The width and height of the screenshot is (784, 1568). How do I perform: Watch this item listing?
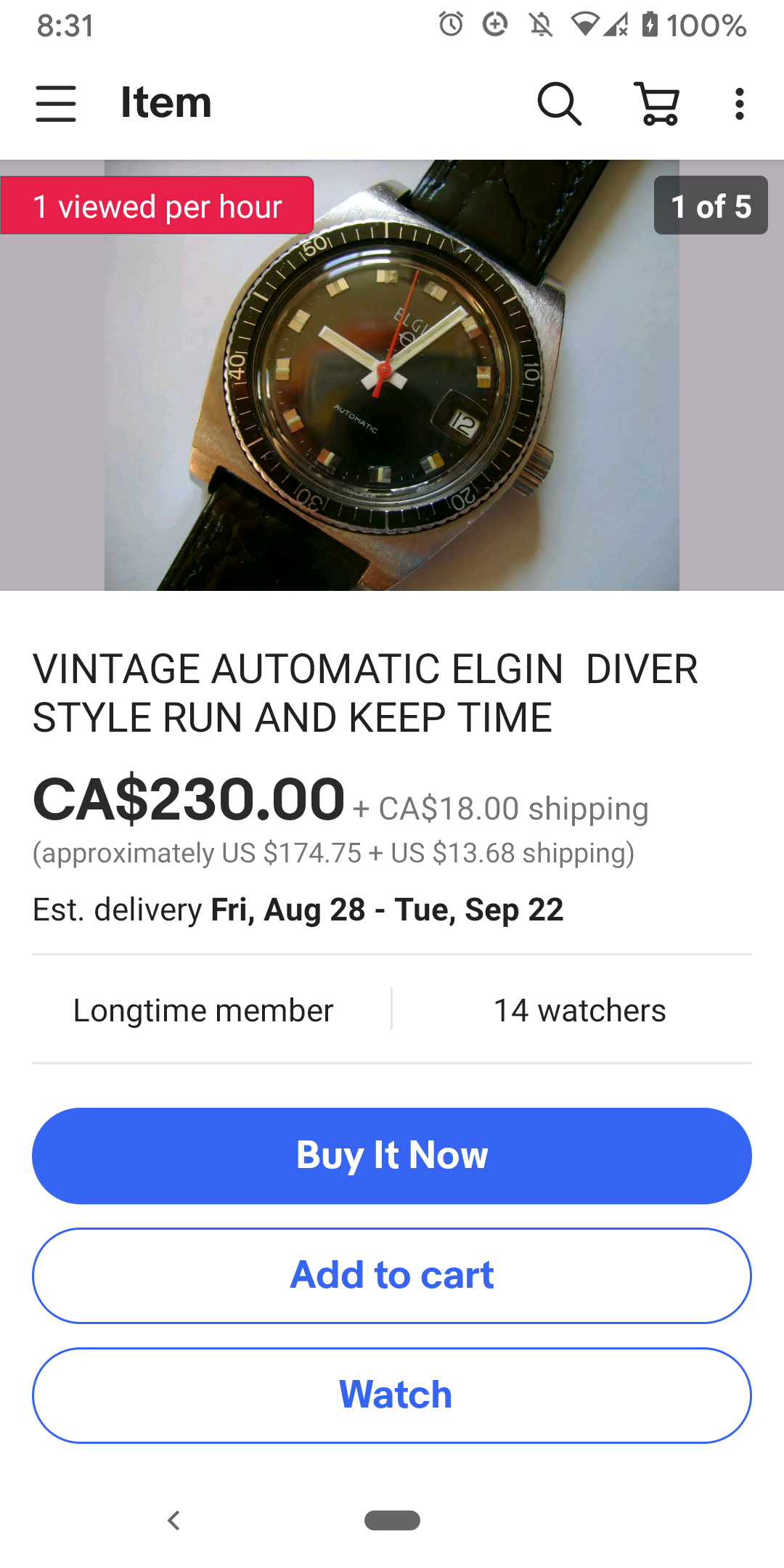(392, 1395)
